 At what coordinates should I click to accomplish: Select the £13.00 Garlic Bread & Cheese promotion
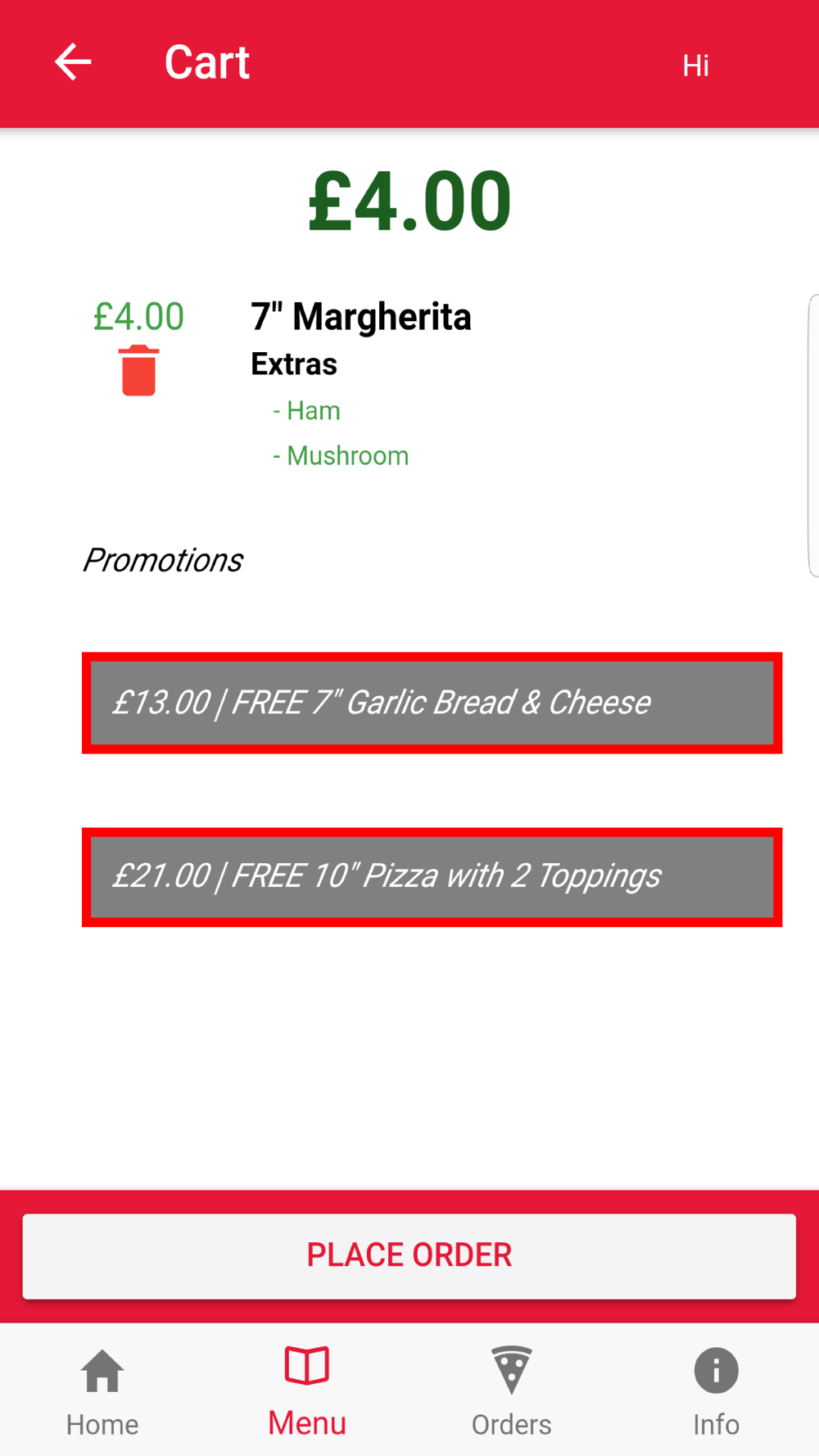pyautogui.click(x=432, y=703)
